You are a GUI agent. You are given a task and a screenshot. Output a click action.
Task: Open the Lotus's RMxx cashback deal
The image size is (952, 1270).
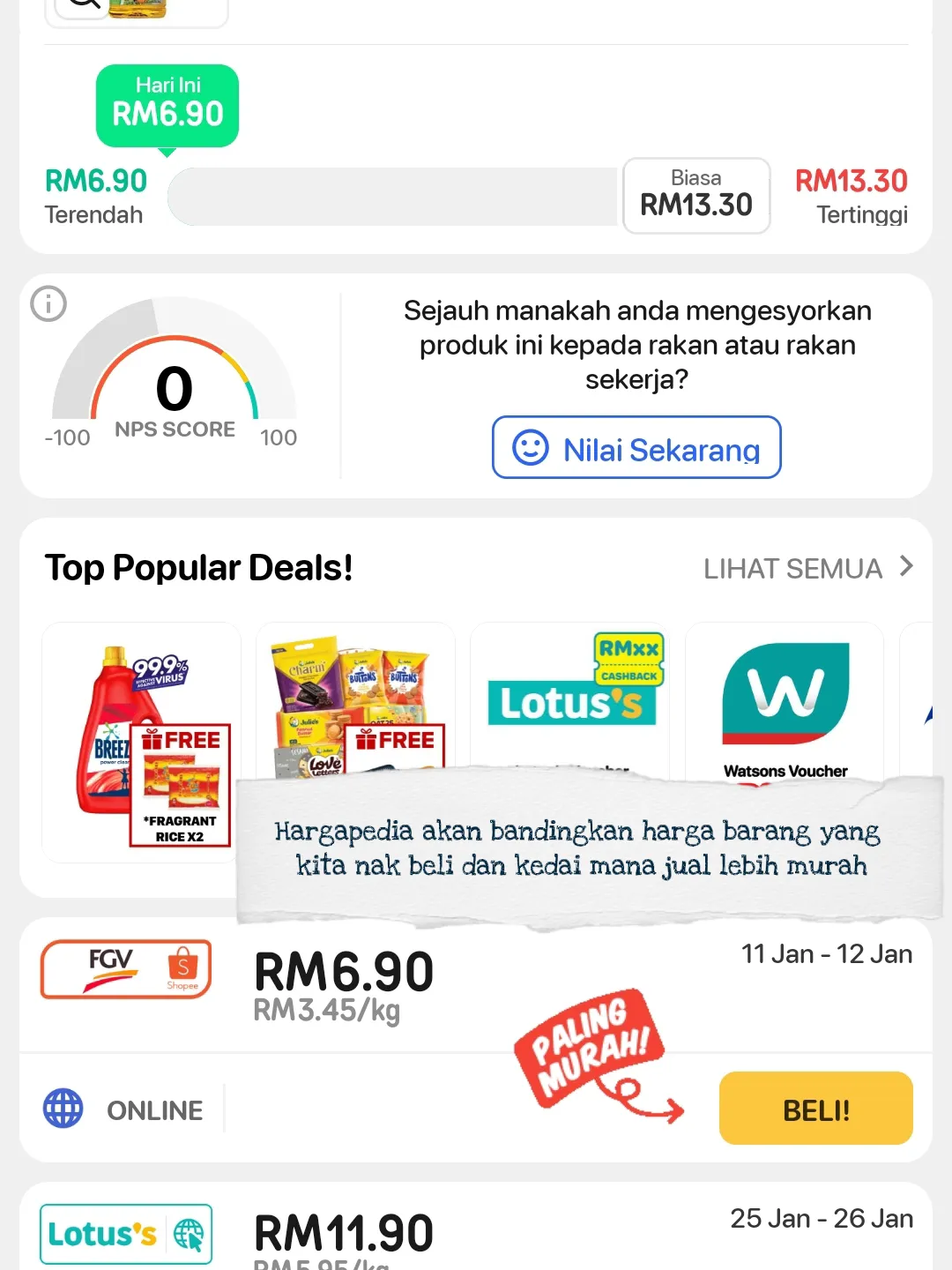[x=570, y=697]
